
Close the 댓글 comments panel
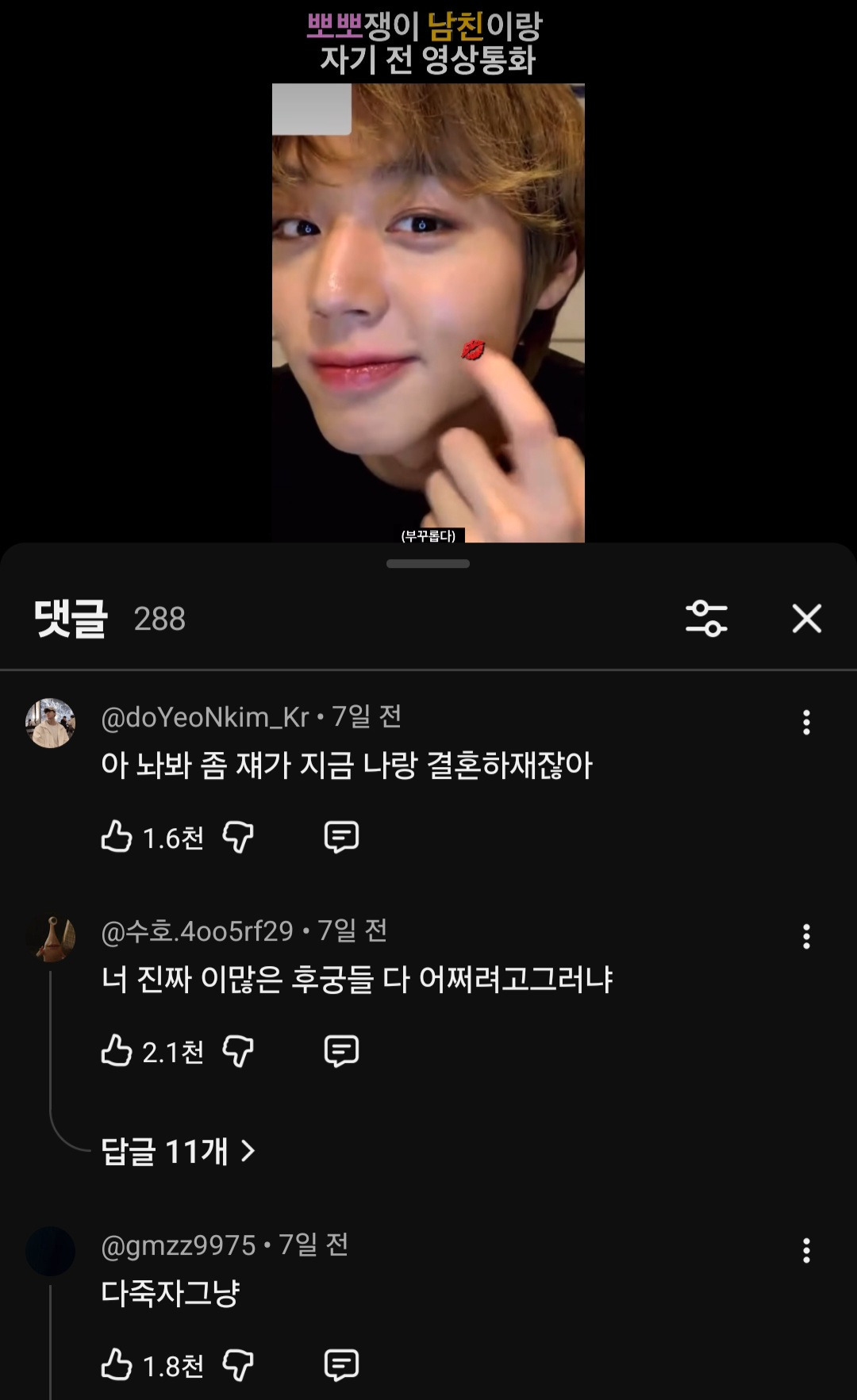tap(806, 619)
